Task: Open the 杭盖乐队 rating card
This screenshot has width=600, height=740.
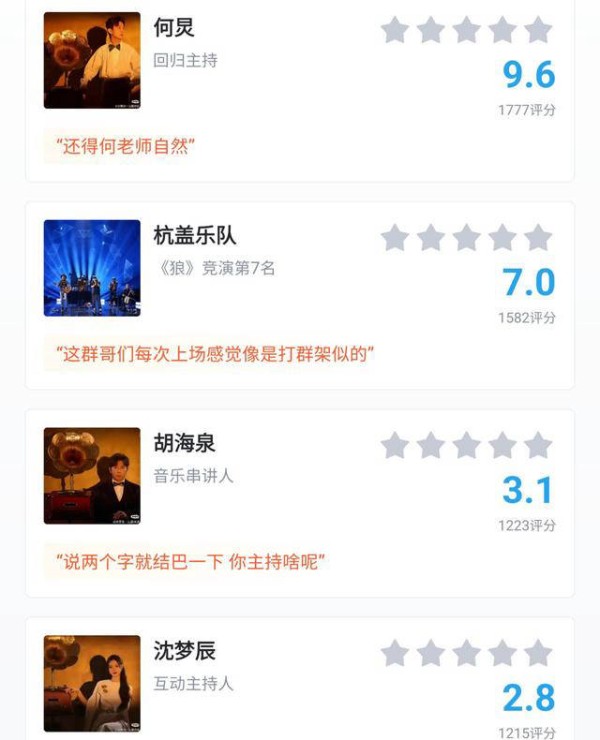Action: (195, 236)
